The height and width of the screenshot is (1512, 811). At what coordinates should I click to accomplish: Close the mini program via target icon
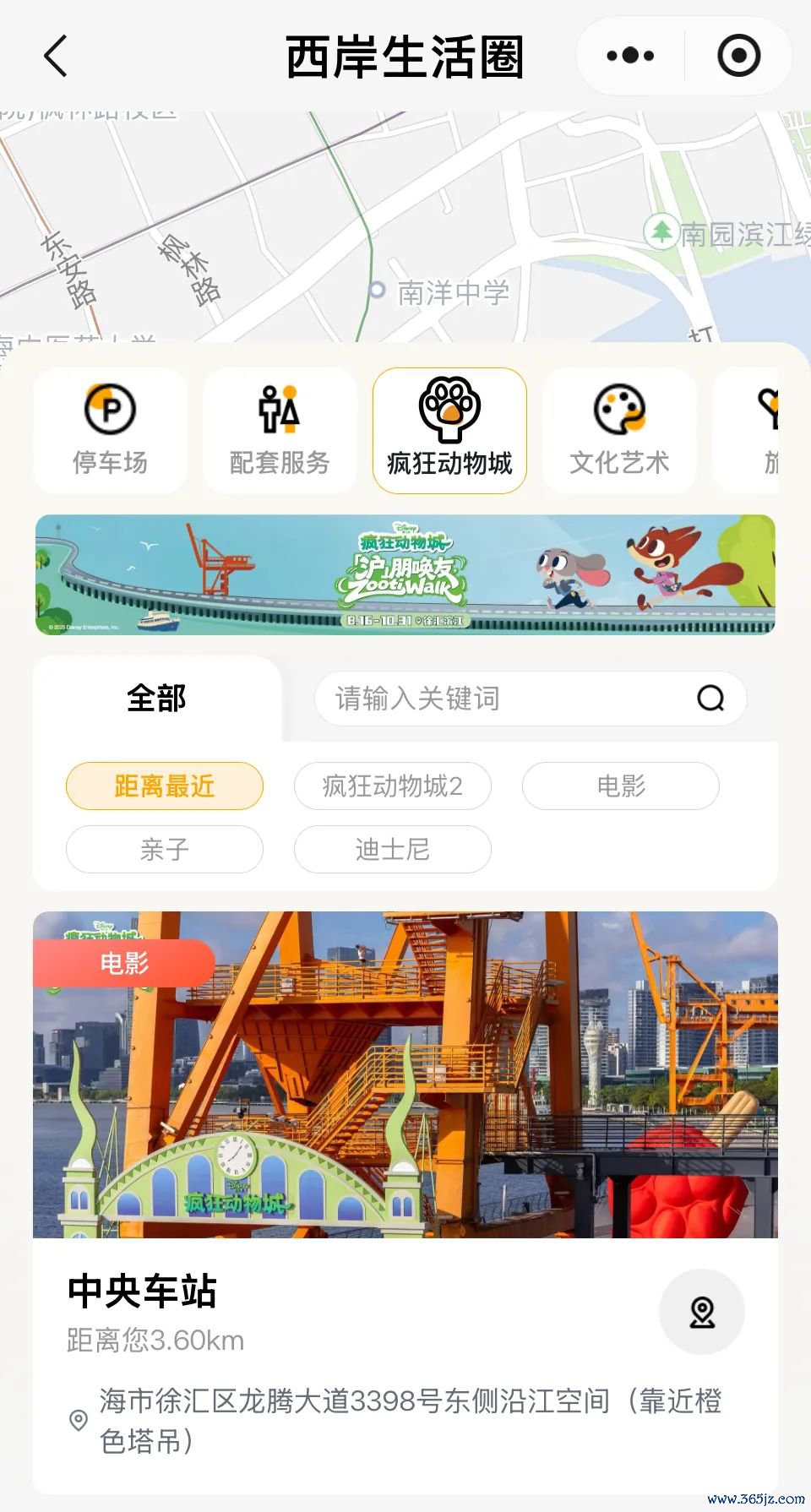coord(738,57)
